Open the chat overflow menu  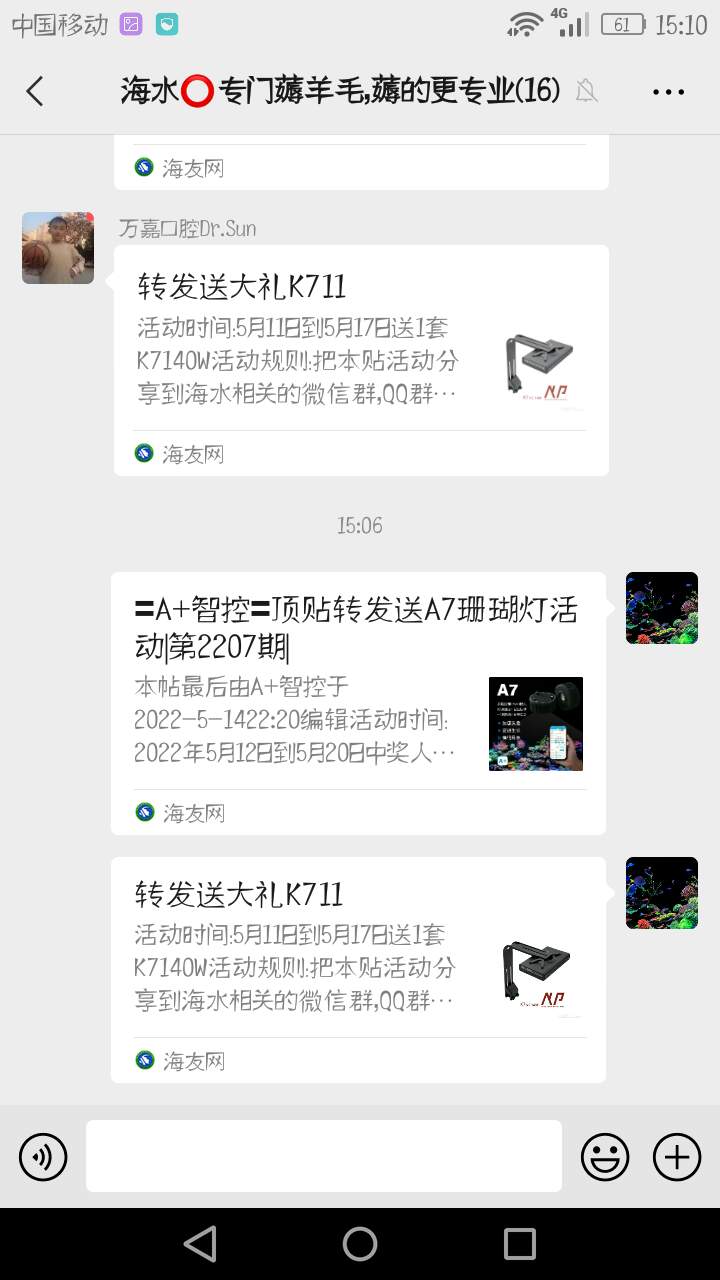[668, 91]
